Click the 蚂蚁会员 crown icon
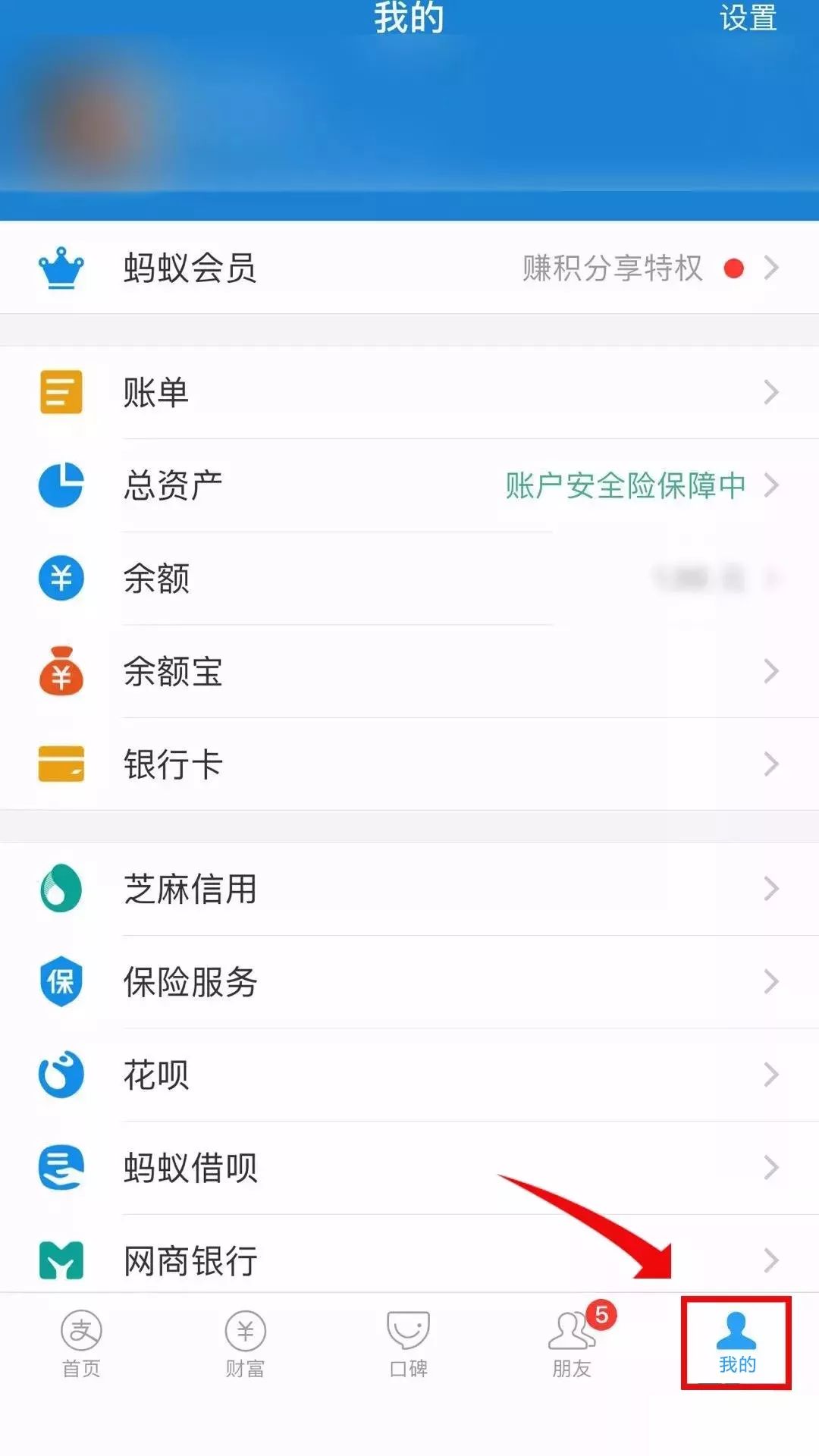 click(61, 269)
